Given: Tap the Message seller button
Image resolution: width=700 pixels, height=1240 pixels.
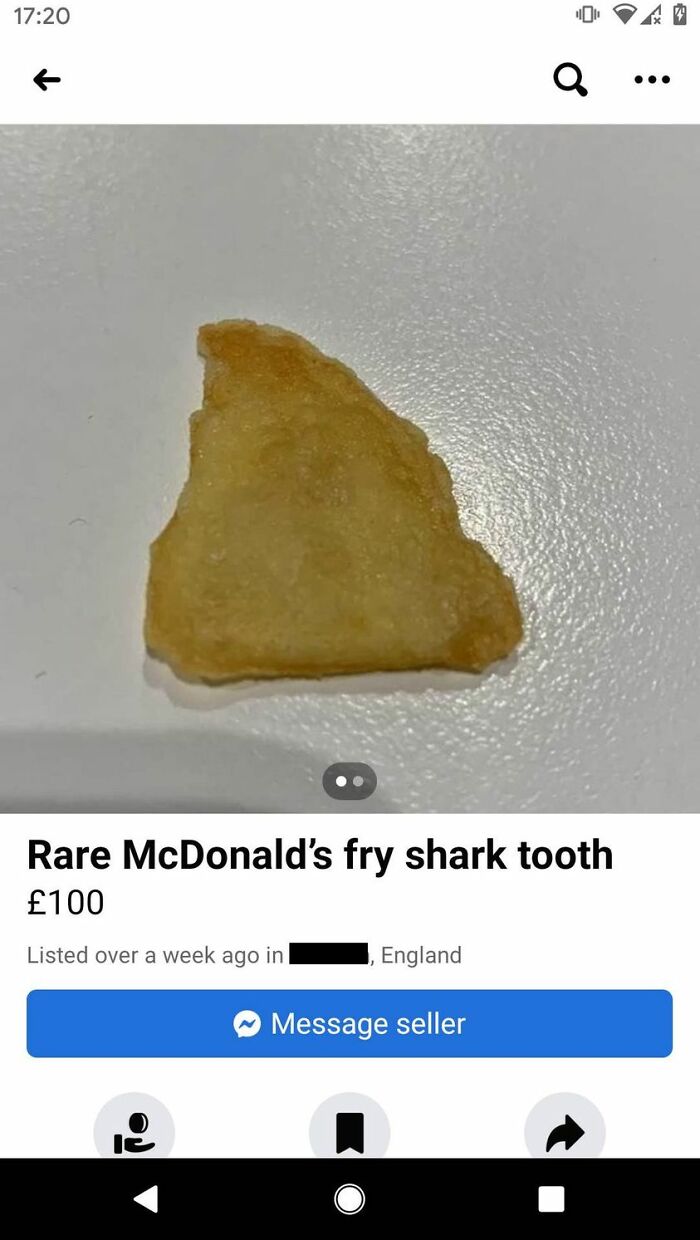Looking at the screenshot, I should click(349, 1023).
